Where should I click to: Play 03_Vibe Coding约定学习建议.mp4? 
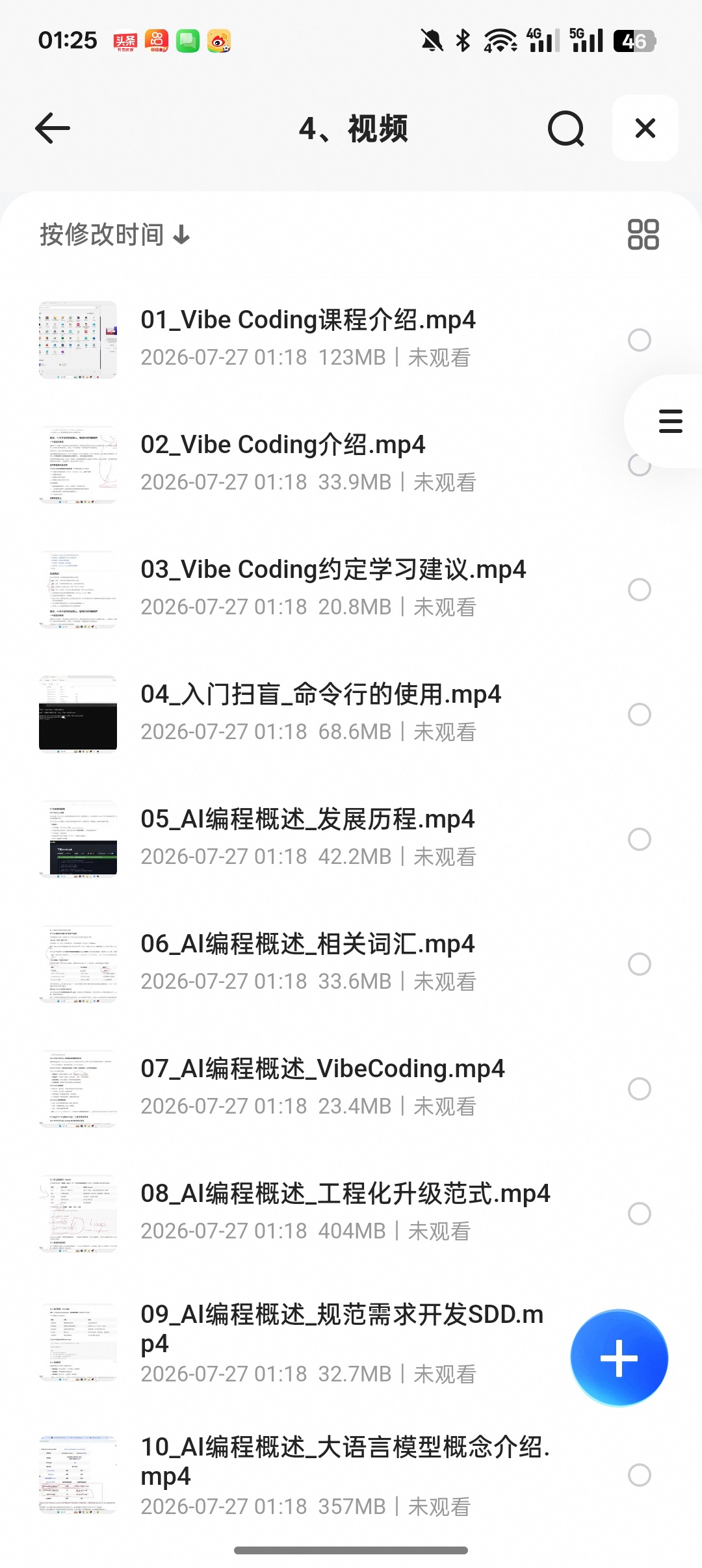[x=333, y=569]
